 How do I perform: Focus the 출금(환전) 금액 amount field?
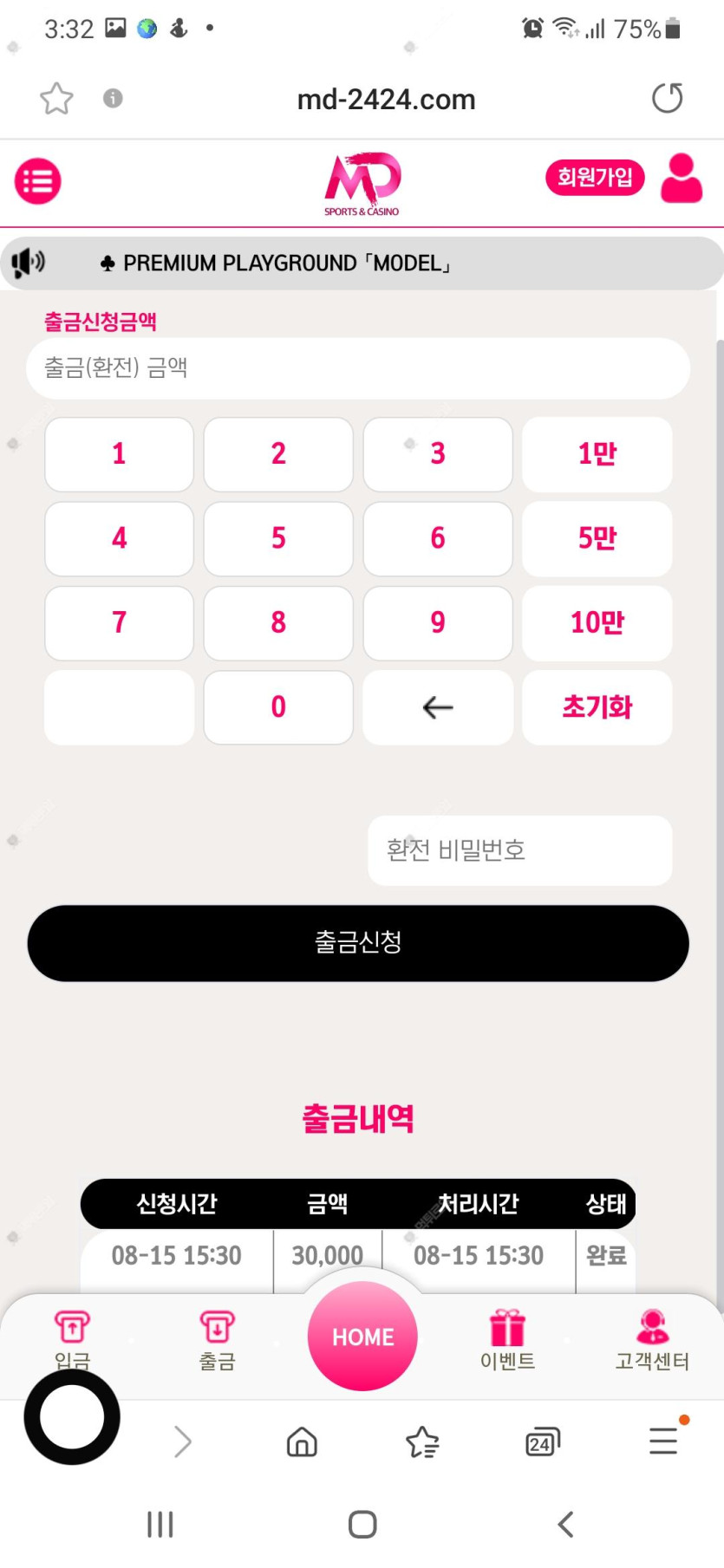pyautogui.click(x=358, y=368)
